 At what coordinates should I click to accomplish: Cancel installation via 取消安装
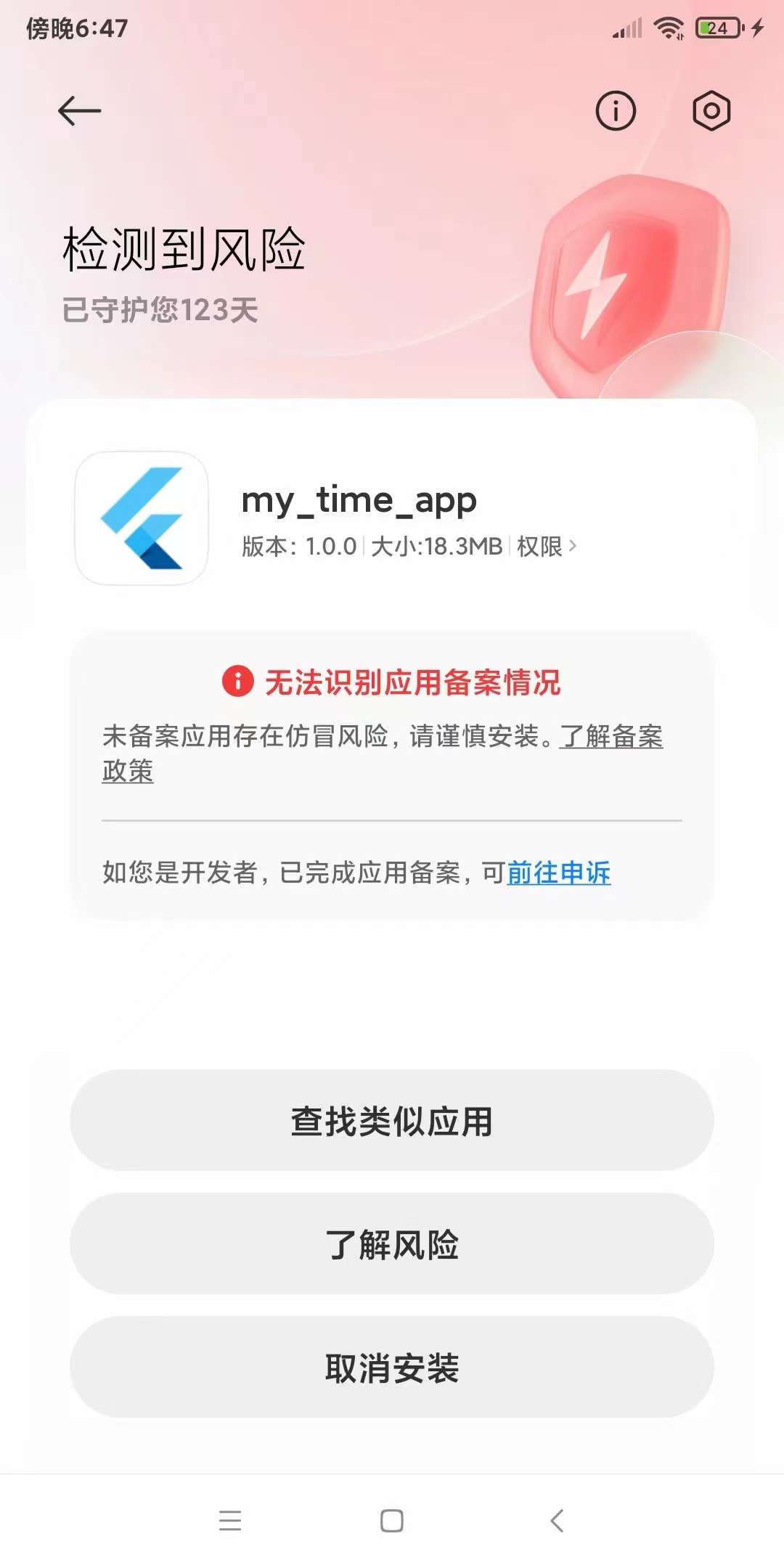[x=392, y=1368]
